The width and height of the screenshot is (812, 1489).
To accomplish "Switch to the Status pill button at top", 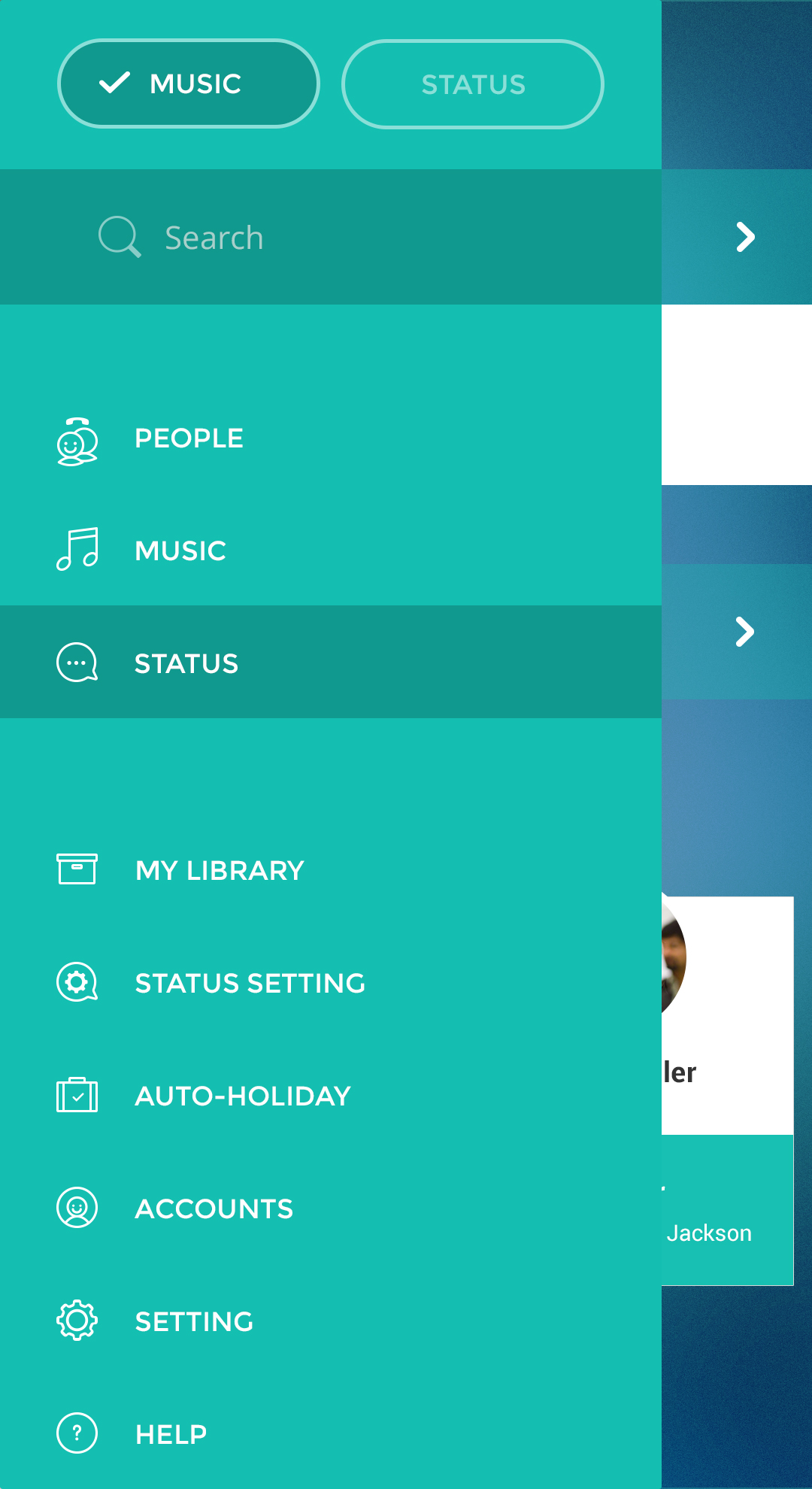I will (473, 84).
